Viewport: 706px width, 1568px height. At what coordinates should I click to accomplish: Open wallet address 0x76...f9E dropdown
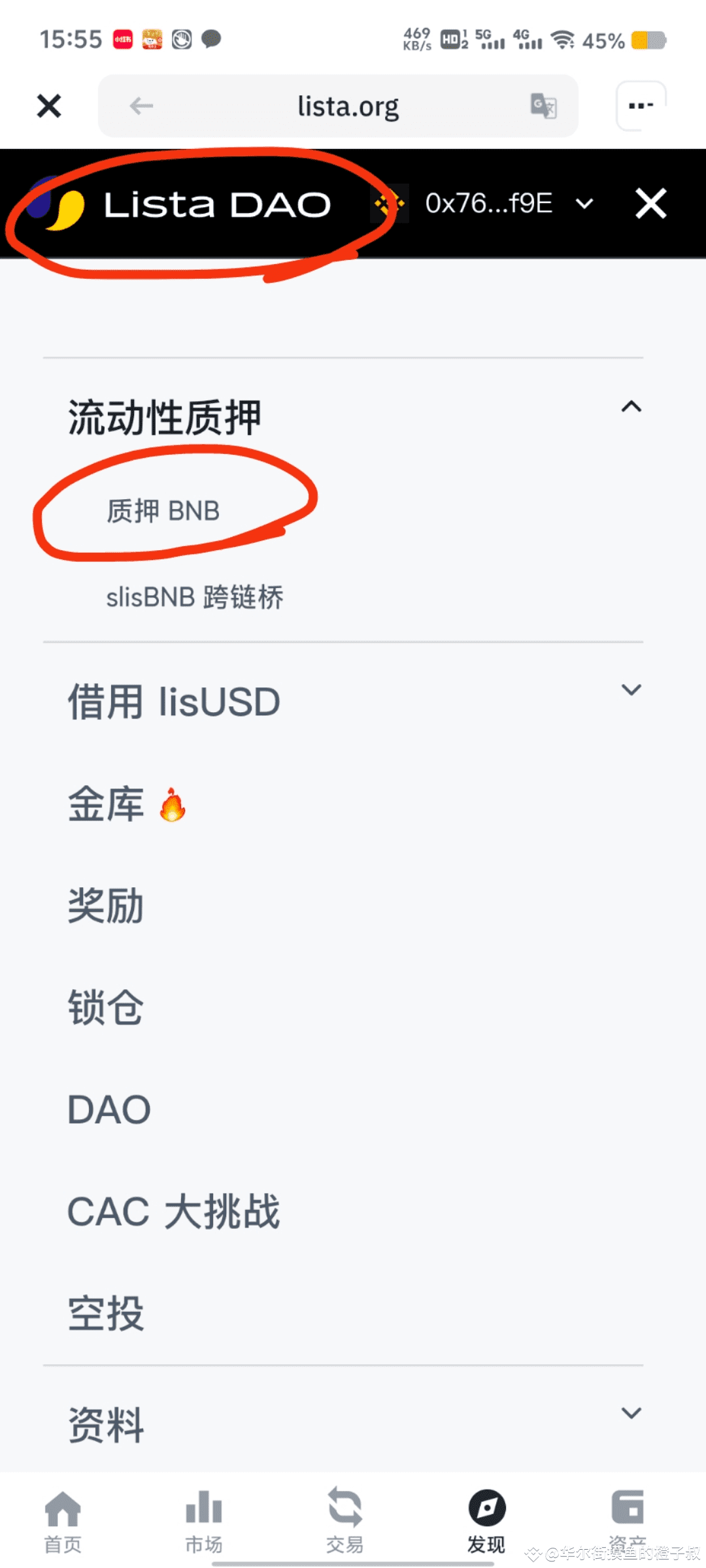click(509, 203)
